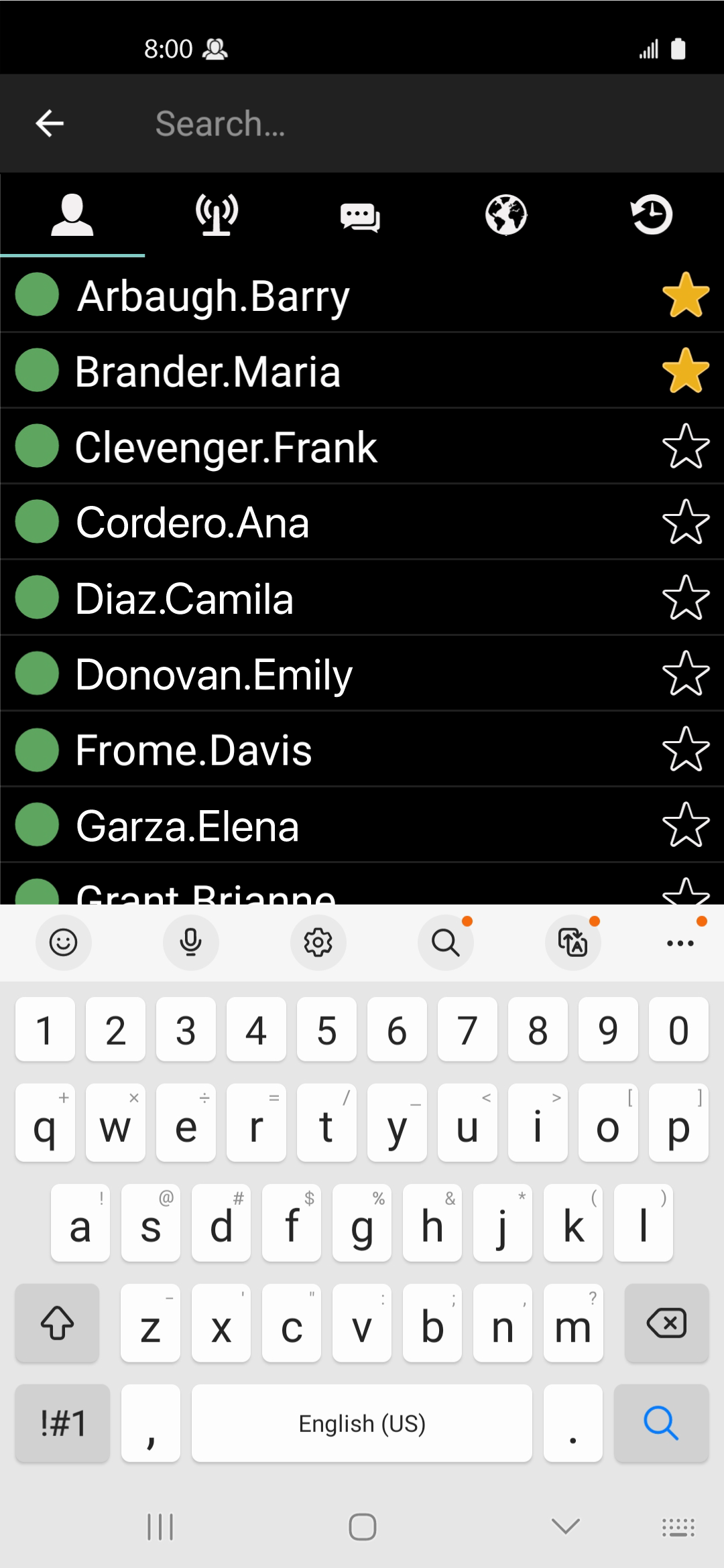This screenshot has width=724, height=1568.
Task: Remove the favorite star from Arbaugh.Barry
Action: point(686,295)
